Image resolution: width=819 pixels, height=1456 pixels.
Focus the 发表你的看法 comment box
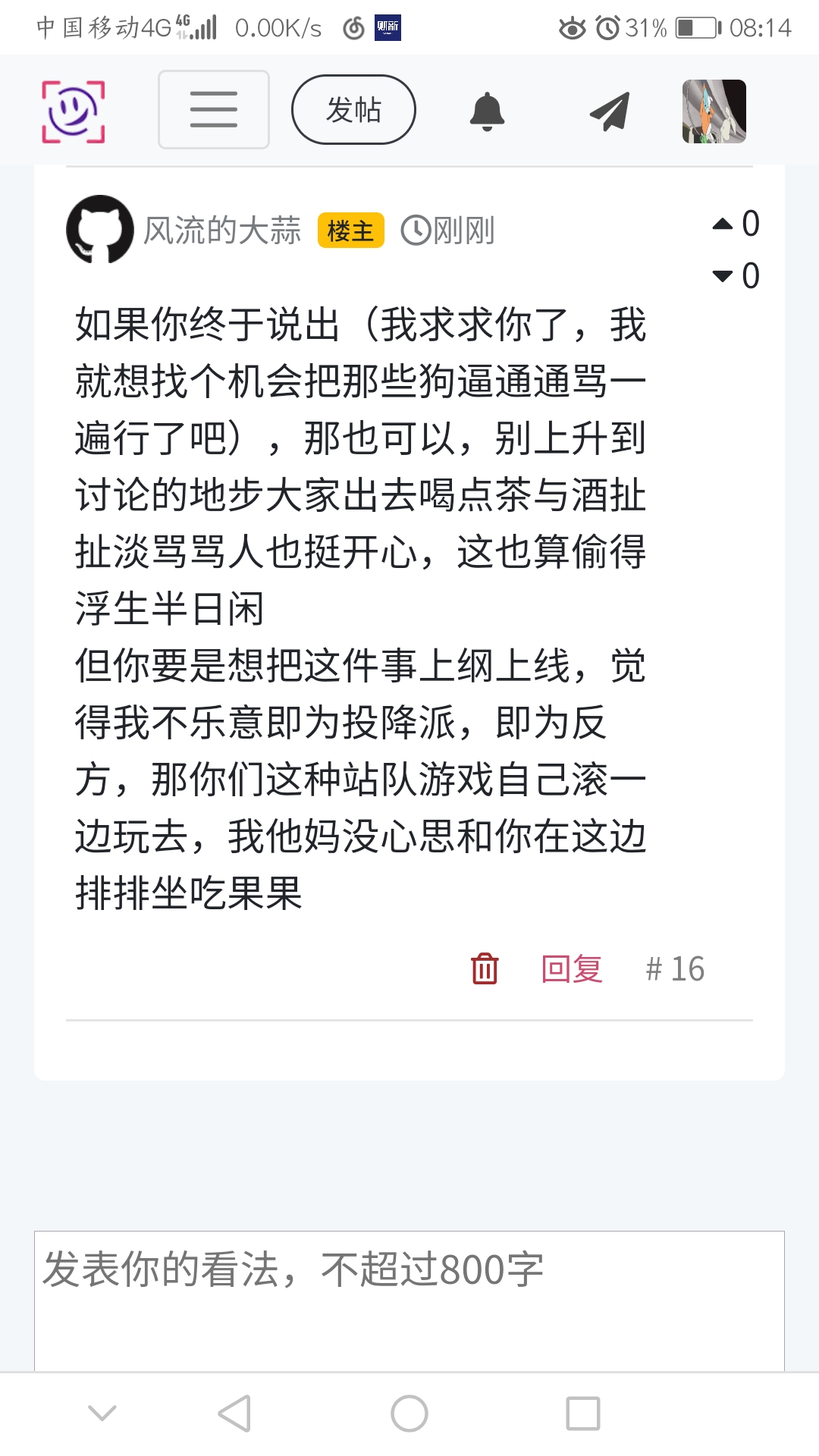(x=409, y=1300)
